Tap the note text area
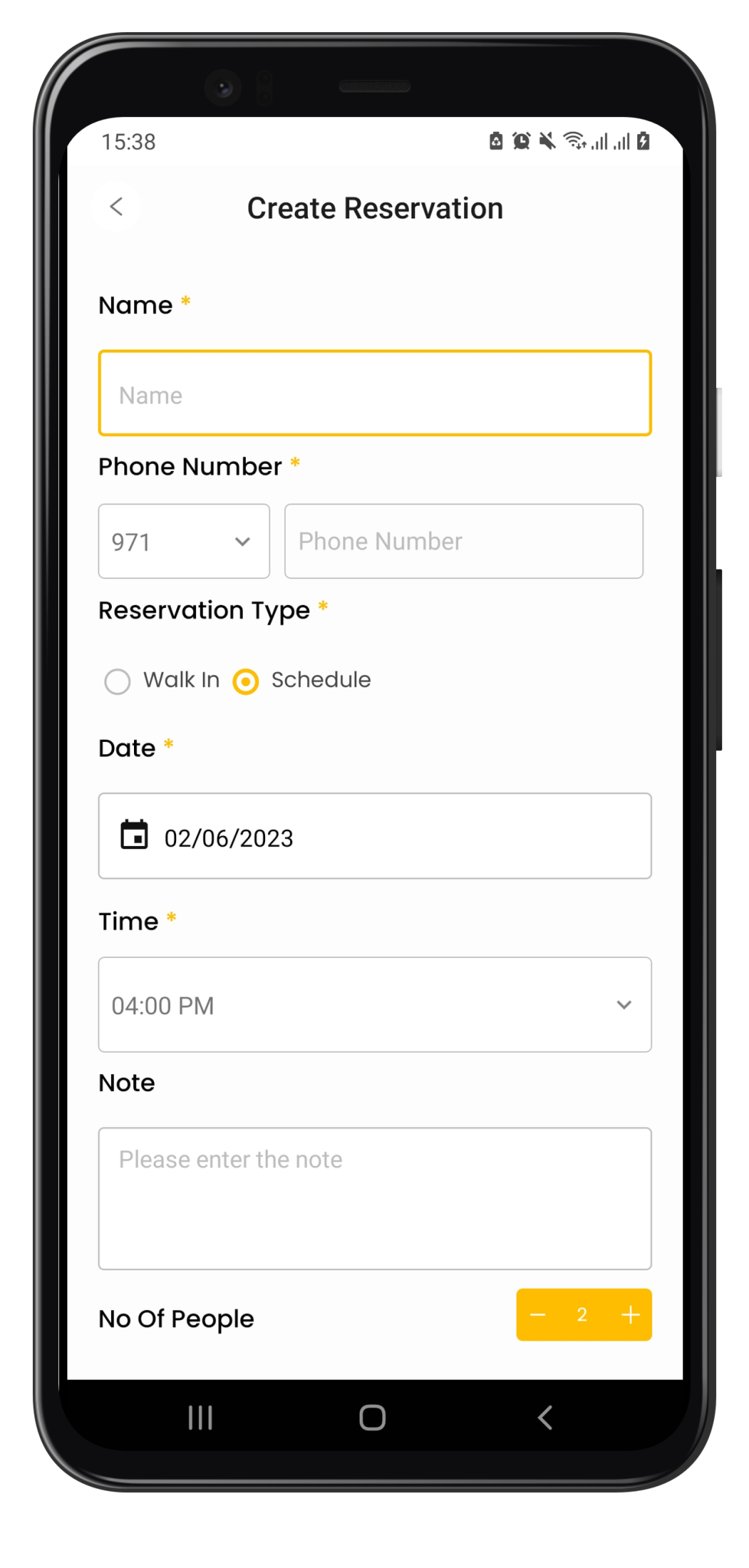This screenshot has height=1568, width=749. pyautogui.click(x=374, y=1198)
